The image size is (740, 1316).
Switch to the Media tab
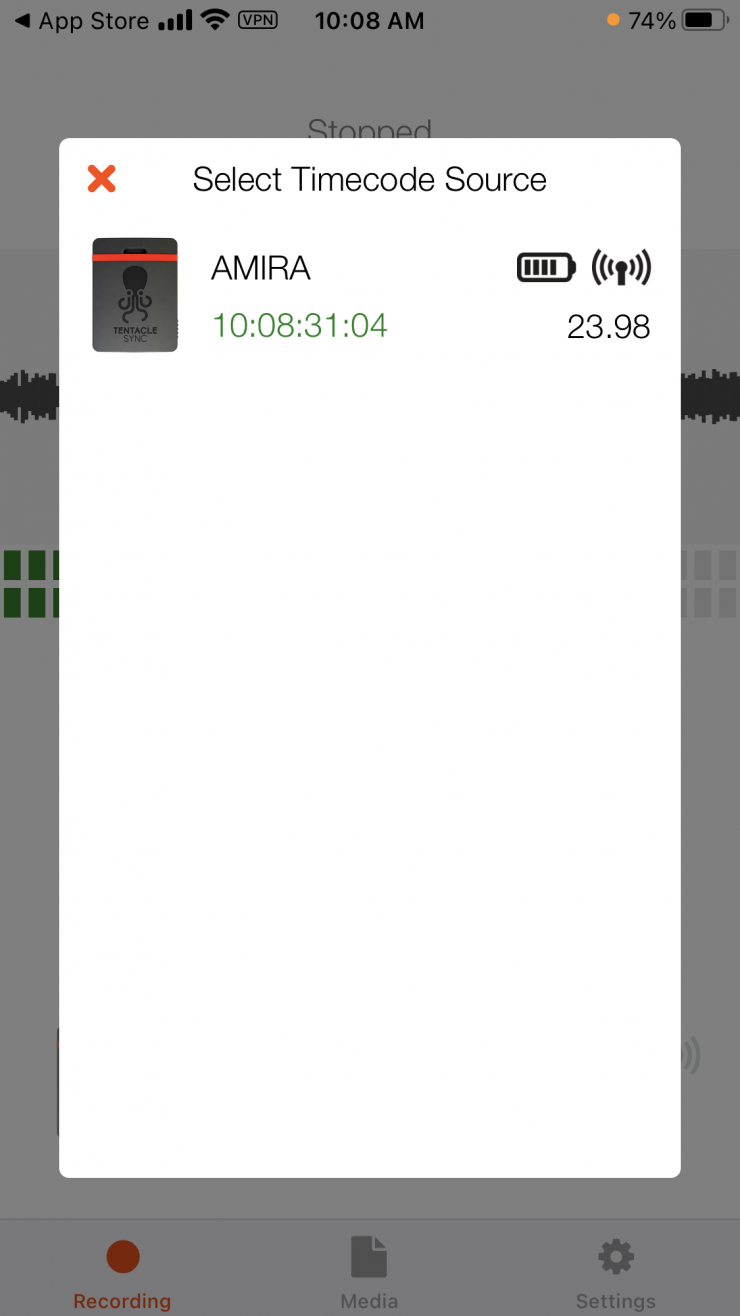coord(369,1270)
